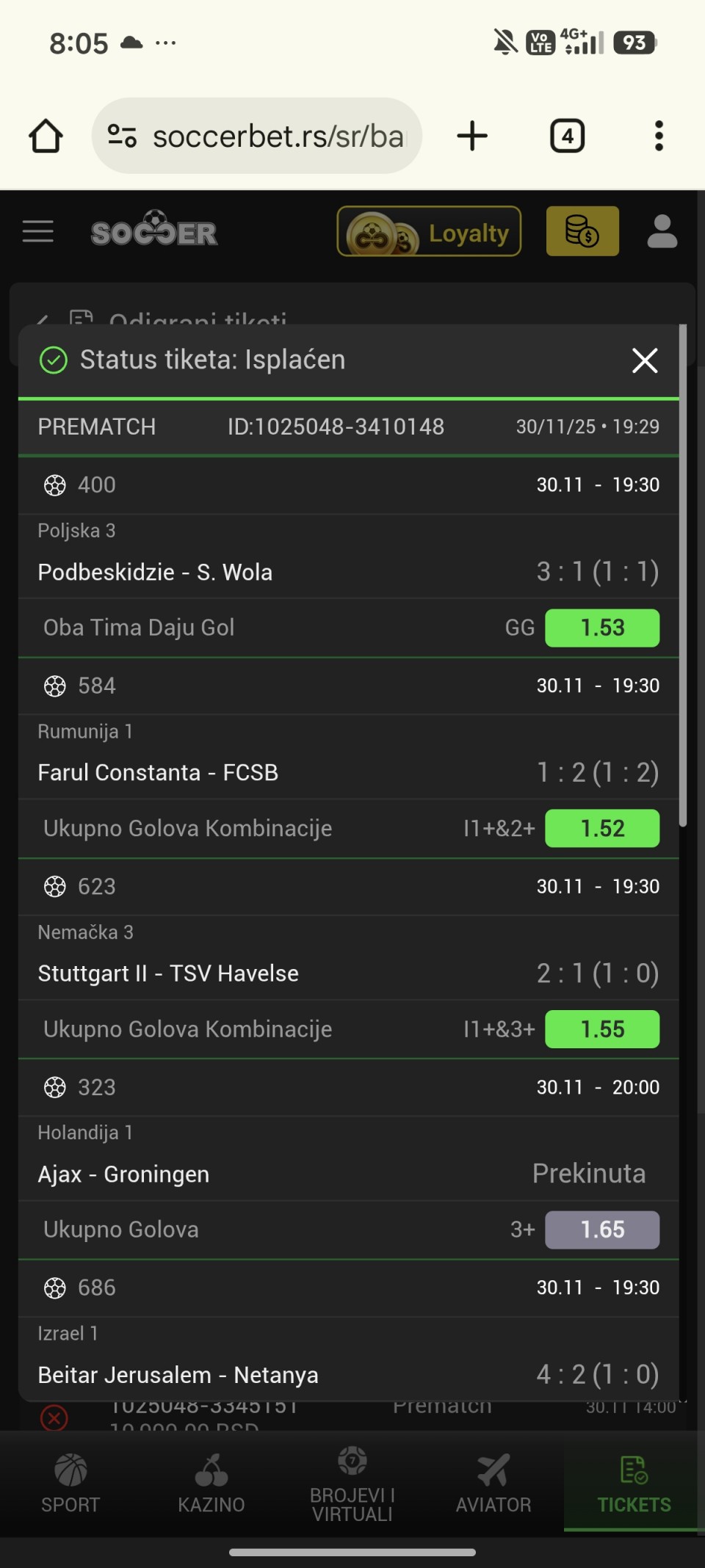This screenshot has width=705, height=1568.
Task: Switch to the Sport tab
Action: click(70, 1484)
